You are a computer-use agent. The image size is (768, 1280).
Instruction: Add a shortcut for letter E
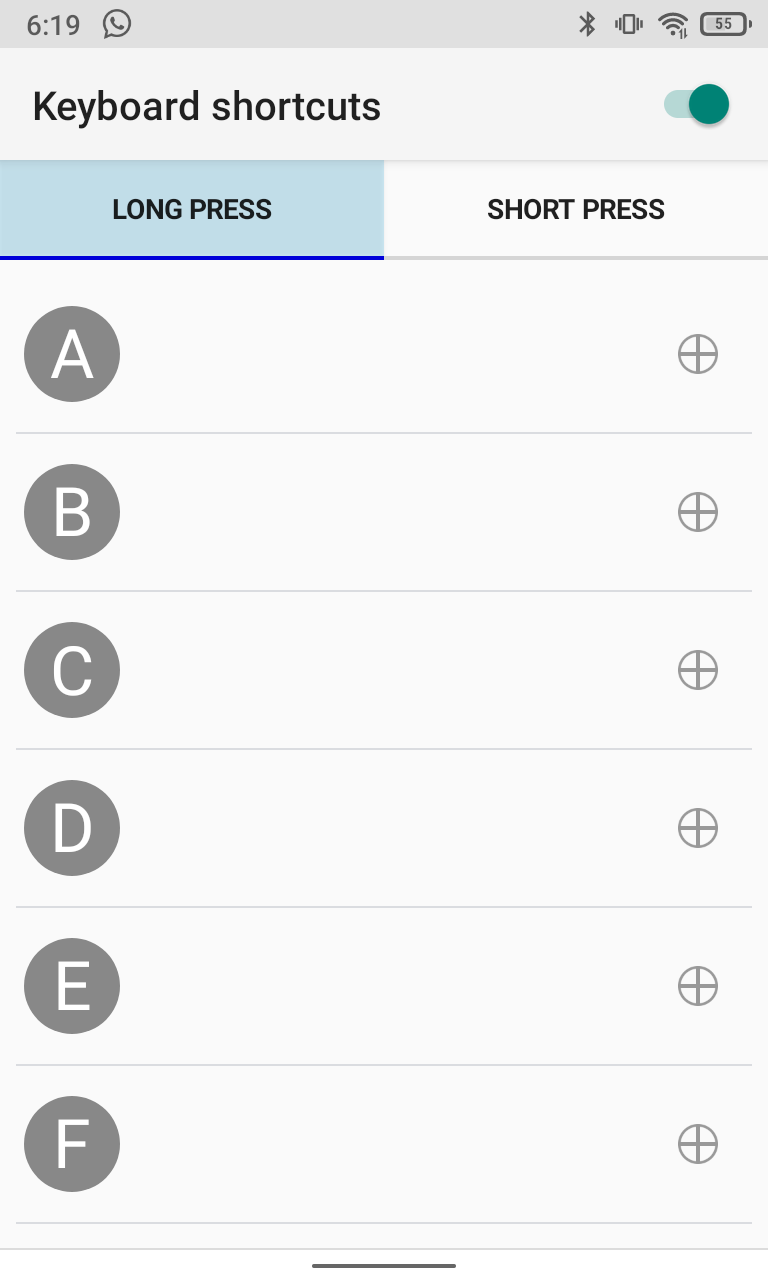coord(698,986)
